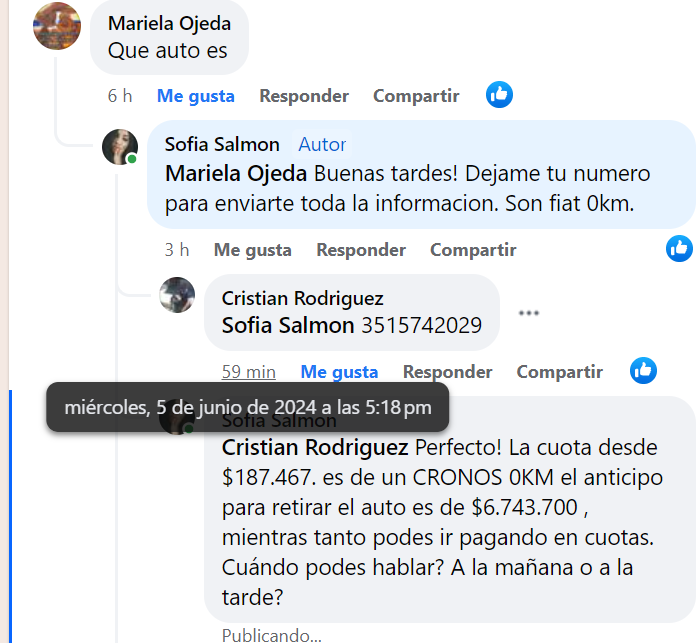Visit Cristian Rodriguez's profile from his comment name

pos(302,298)
